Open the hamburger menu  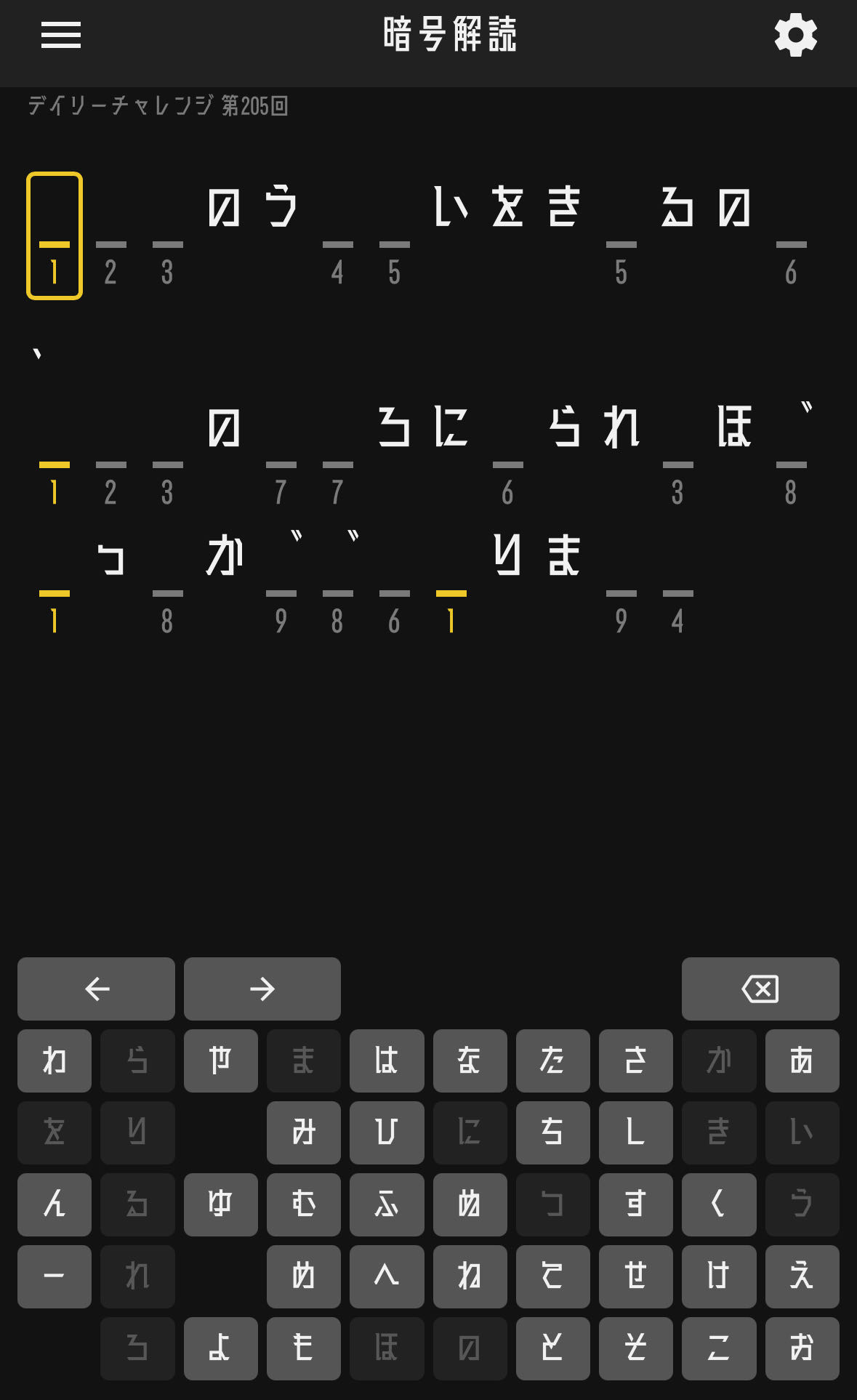61,35
